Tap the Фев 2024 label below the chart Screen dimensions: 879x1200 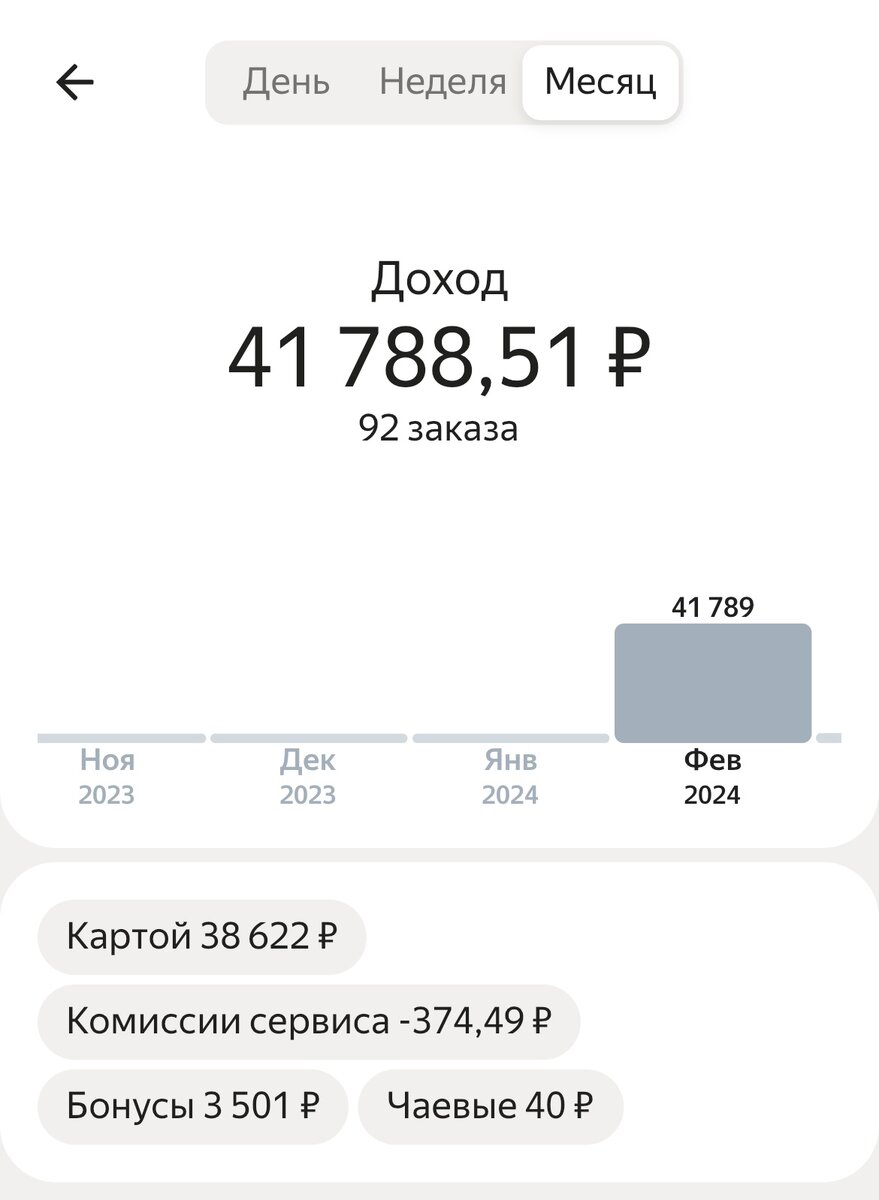[x=714, y=777]
